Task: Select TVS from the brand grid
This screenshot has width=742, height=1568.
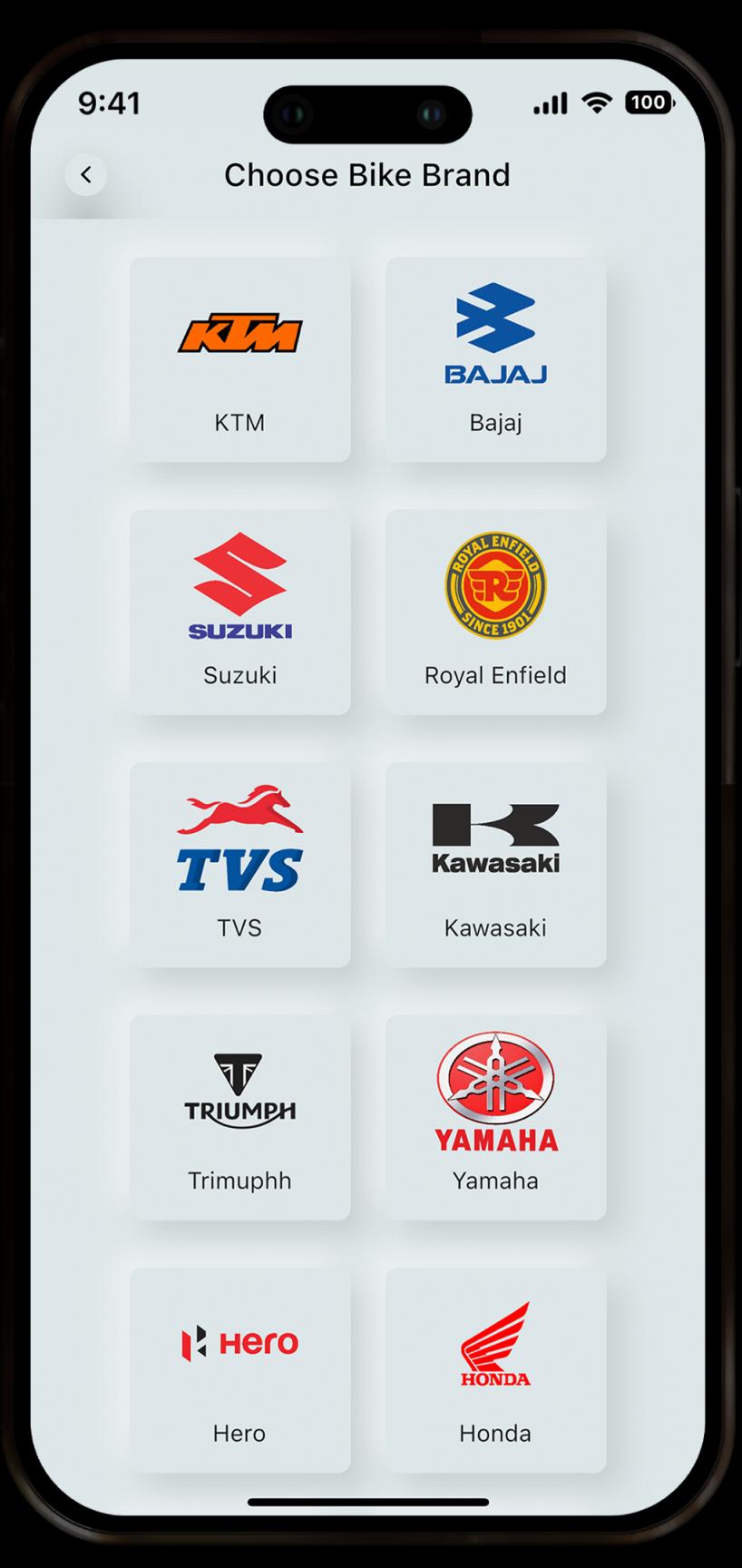Action: click(239, 864)
